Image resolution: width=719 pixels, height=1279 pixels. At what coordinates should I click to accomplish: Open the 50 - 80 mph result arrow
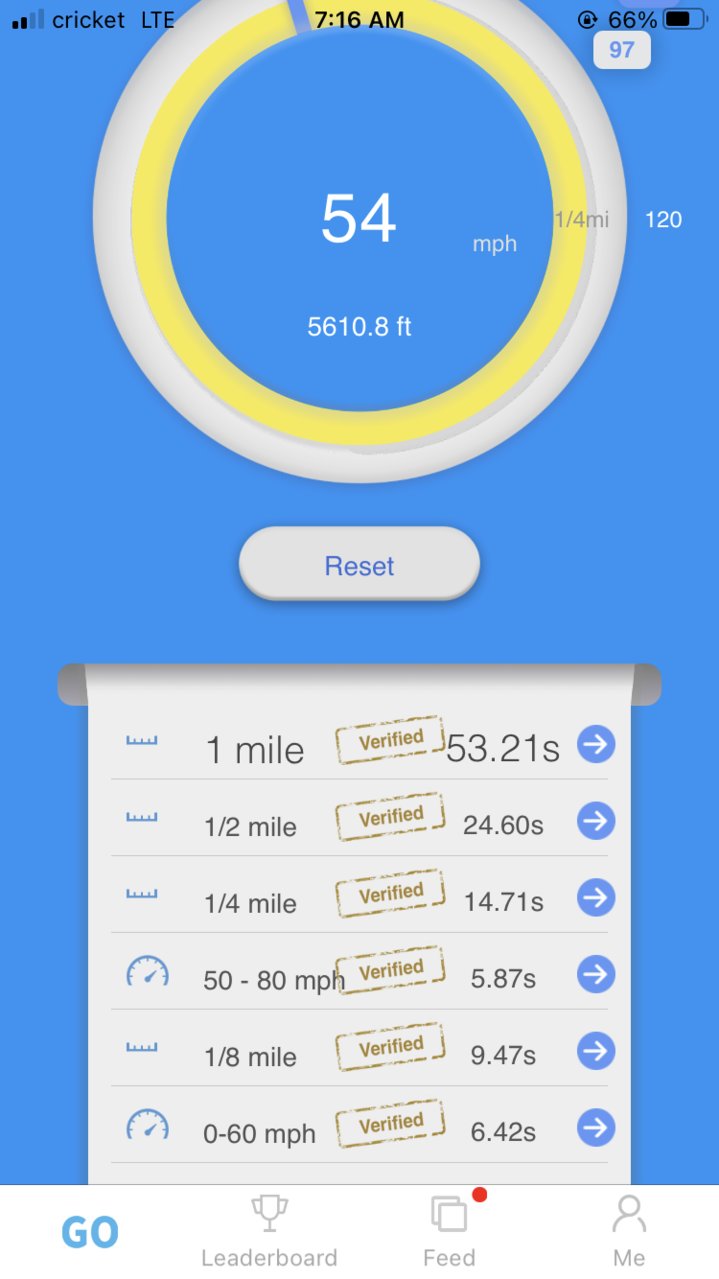596,974
